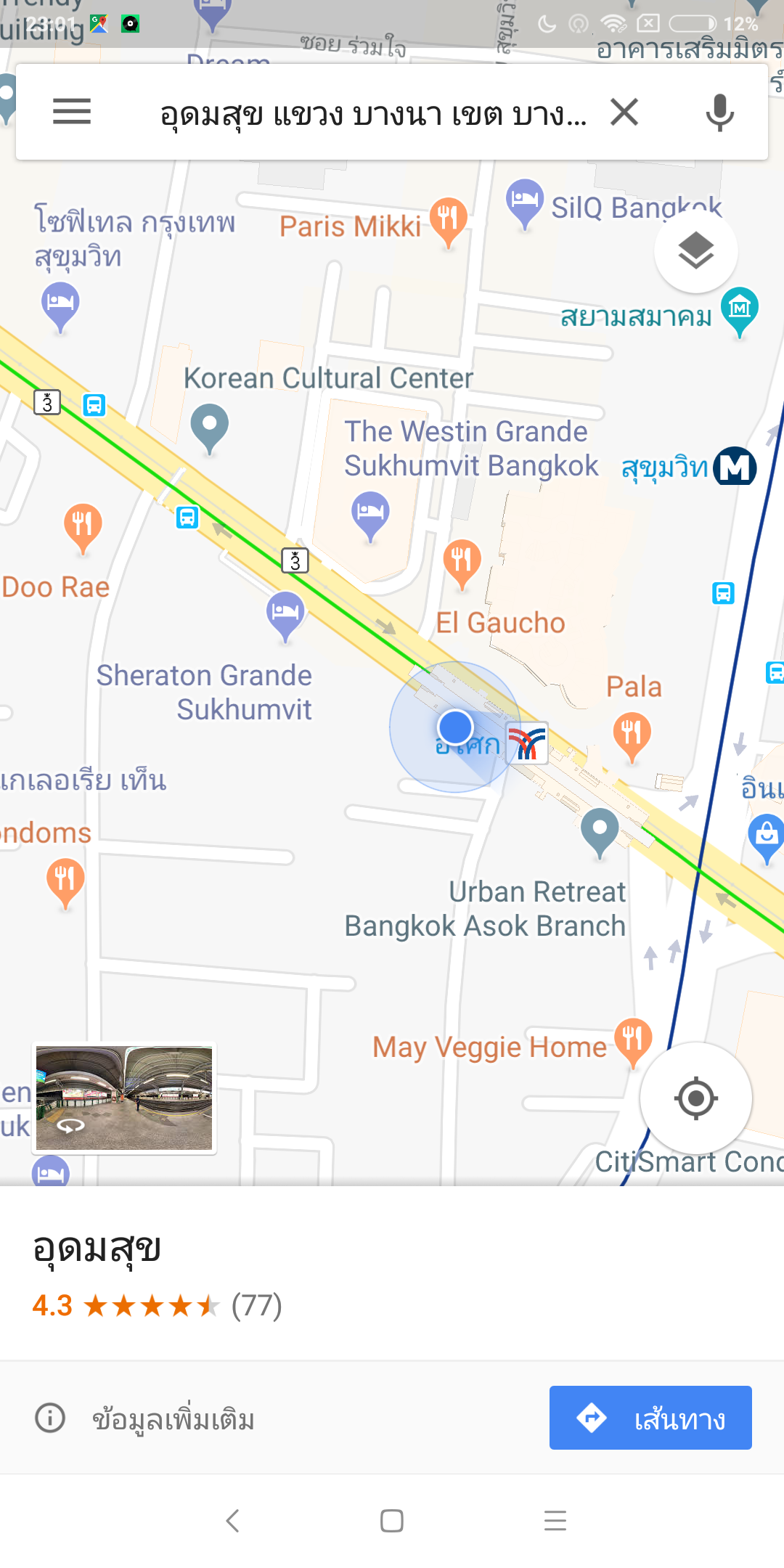Open ข้อมูลเพิ่มเติม for more info
The image size is (784, 1568).
click(x=145, y=1418)
